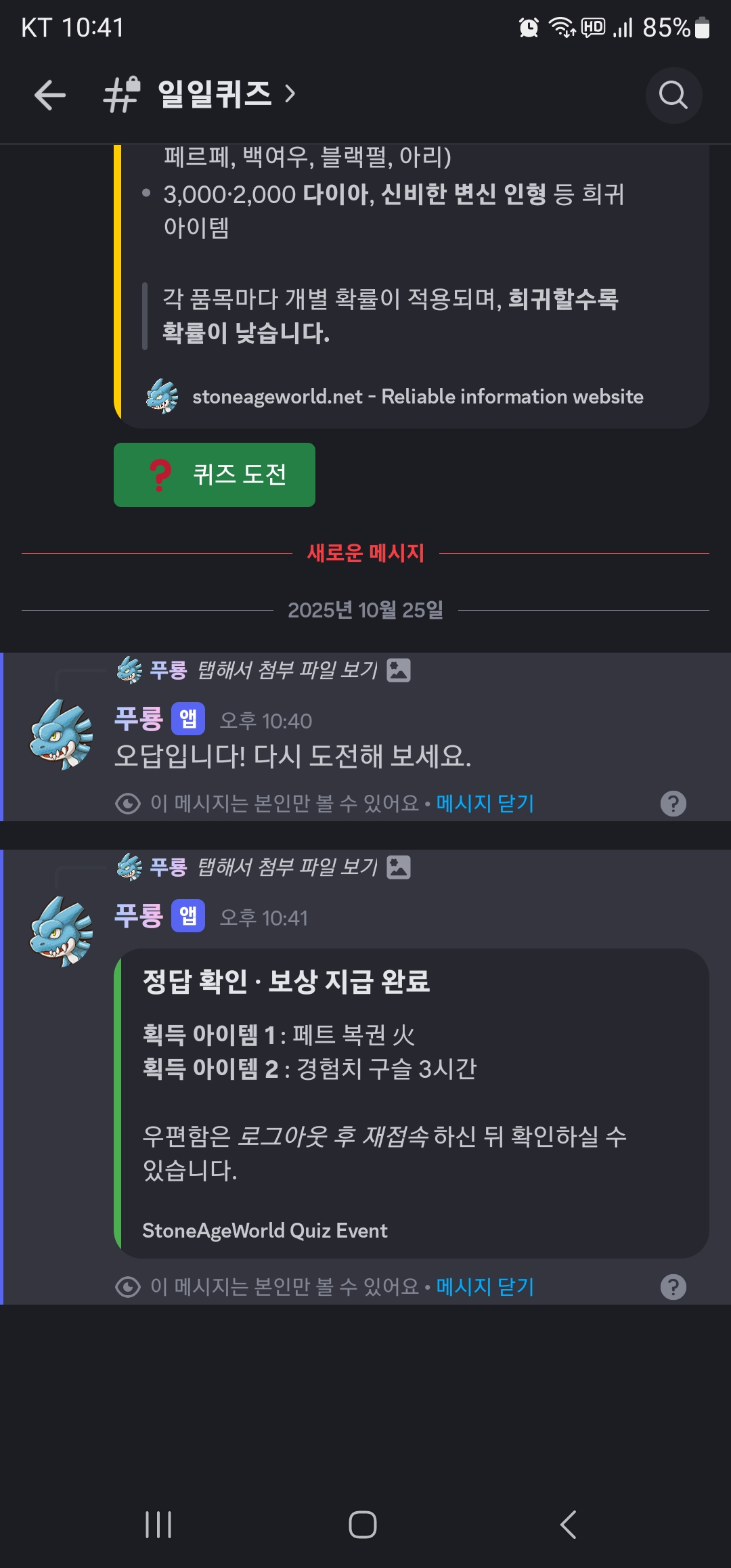Open help icon on the reward message
Image resolution: width=731 pixels, height=1568 pixels.
coord(673,1286)
